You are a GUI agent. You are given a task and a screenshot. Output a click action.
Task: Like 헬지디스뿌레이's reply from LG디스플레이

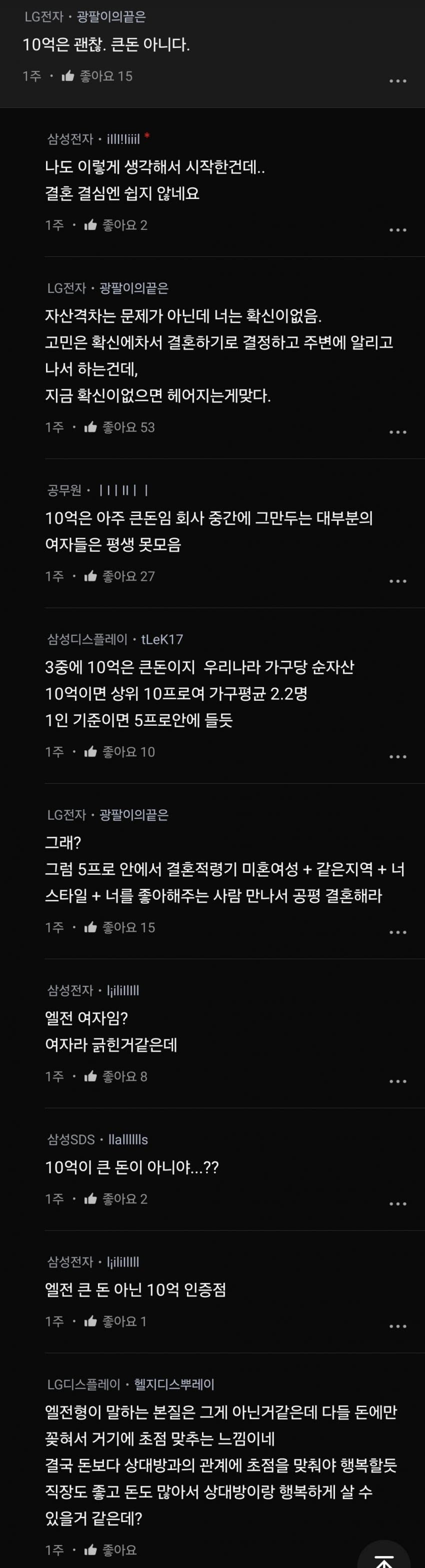click(90, 1550)
